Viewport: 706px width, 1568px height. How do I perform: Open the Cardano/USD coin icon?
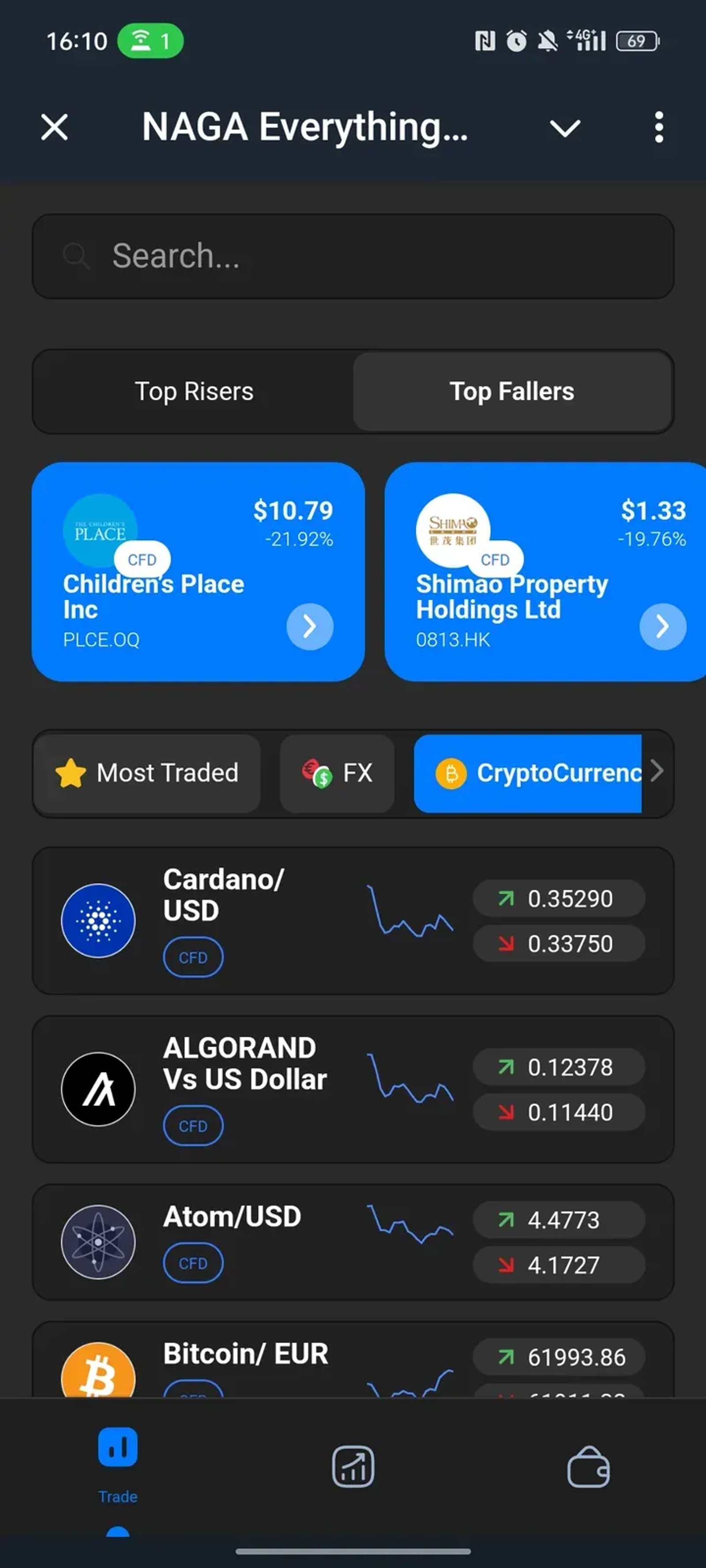pos(98,921)
